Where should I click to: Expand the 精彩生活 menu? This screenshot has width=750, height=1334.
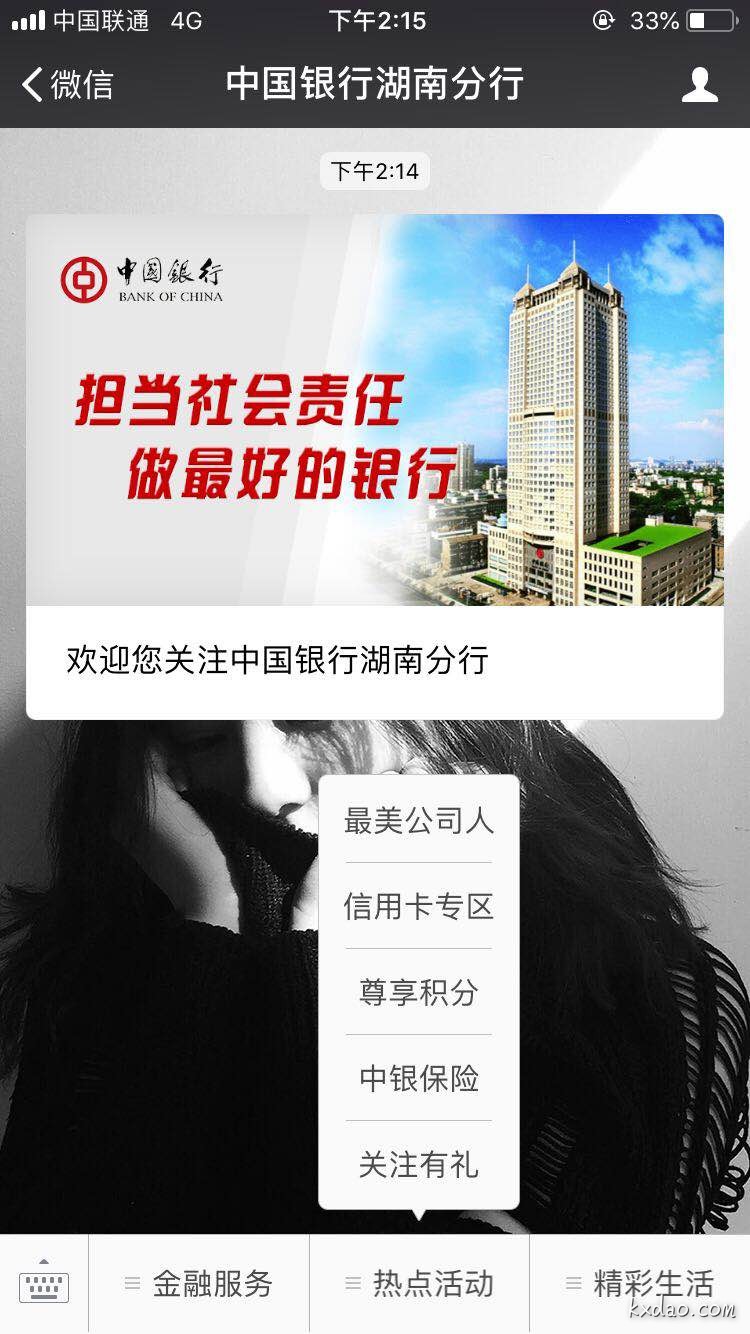640,1284
